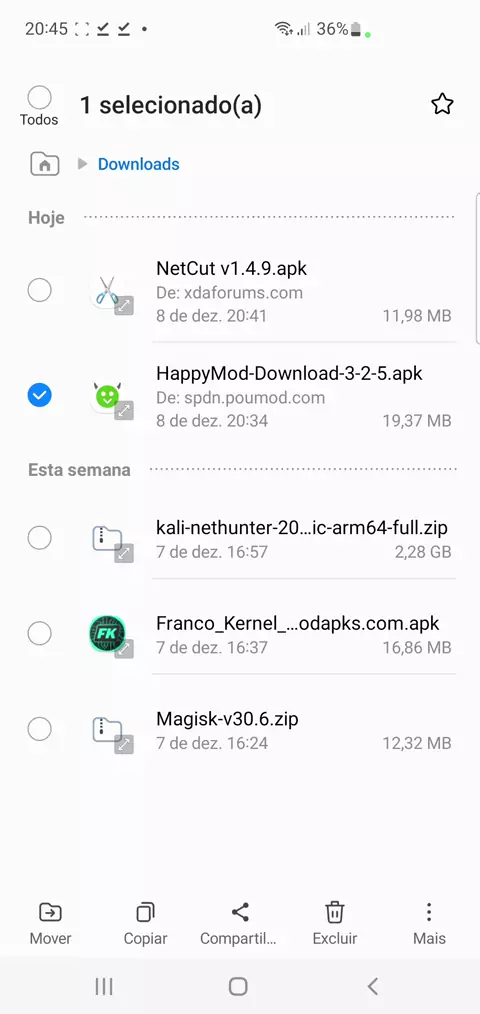
Task: Go to the home folder icon
Action: pos(45,164)
